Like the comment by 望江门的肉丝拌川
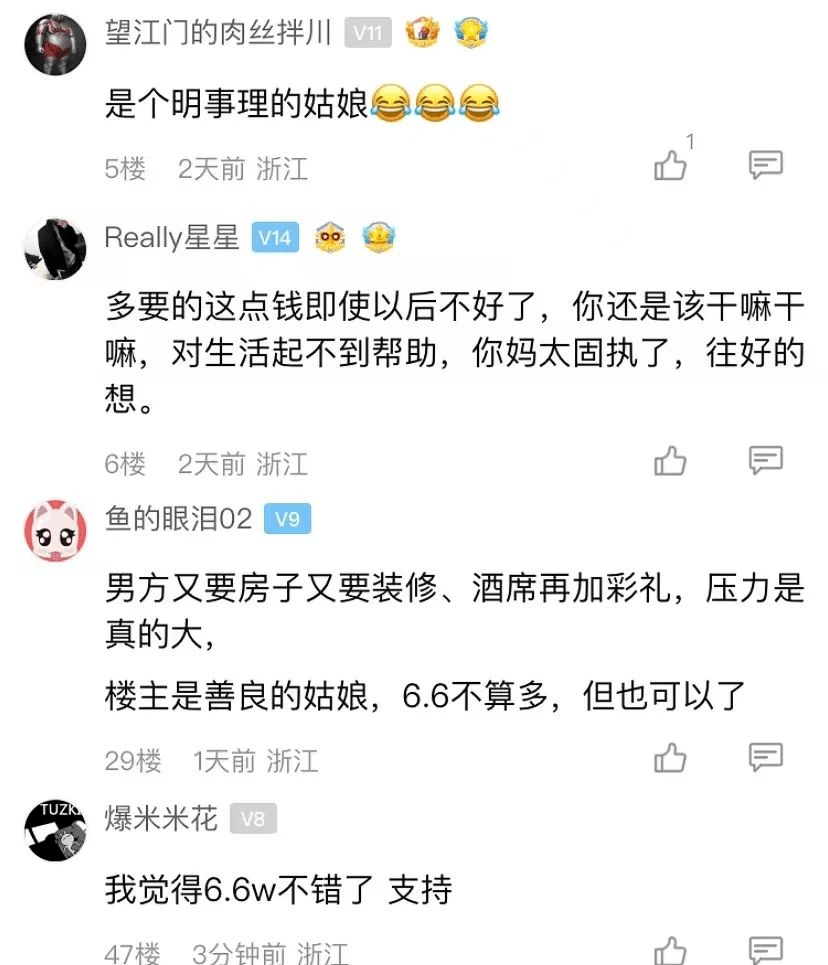828x965 pixels. (x=671, y=165)
